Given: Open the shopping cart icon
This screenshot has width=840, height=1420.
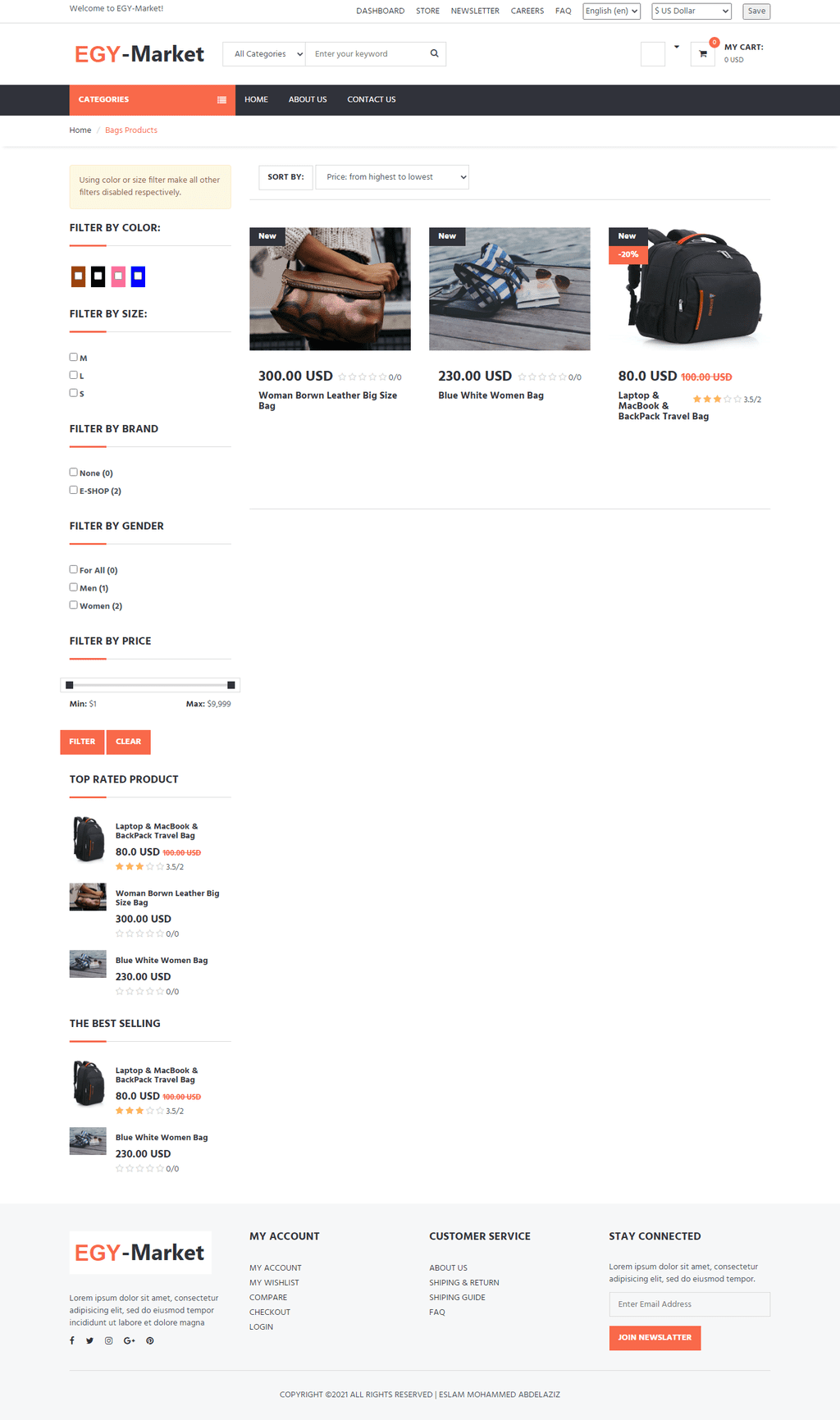Looking at the screenshot, I should click(702, 54).
